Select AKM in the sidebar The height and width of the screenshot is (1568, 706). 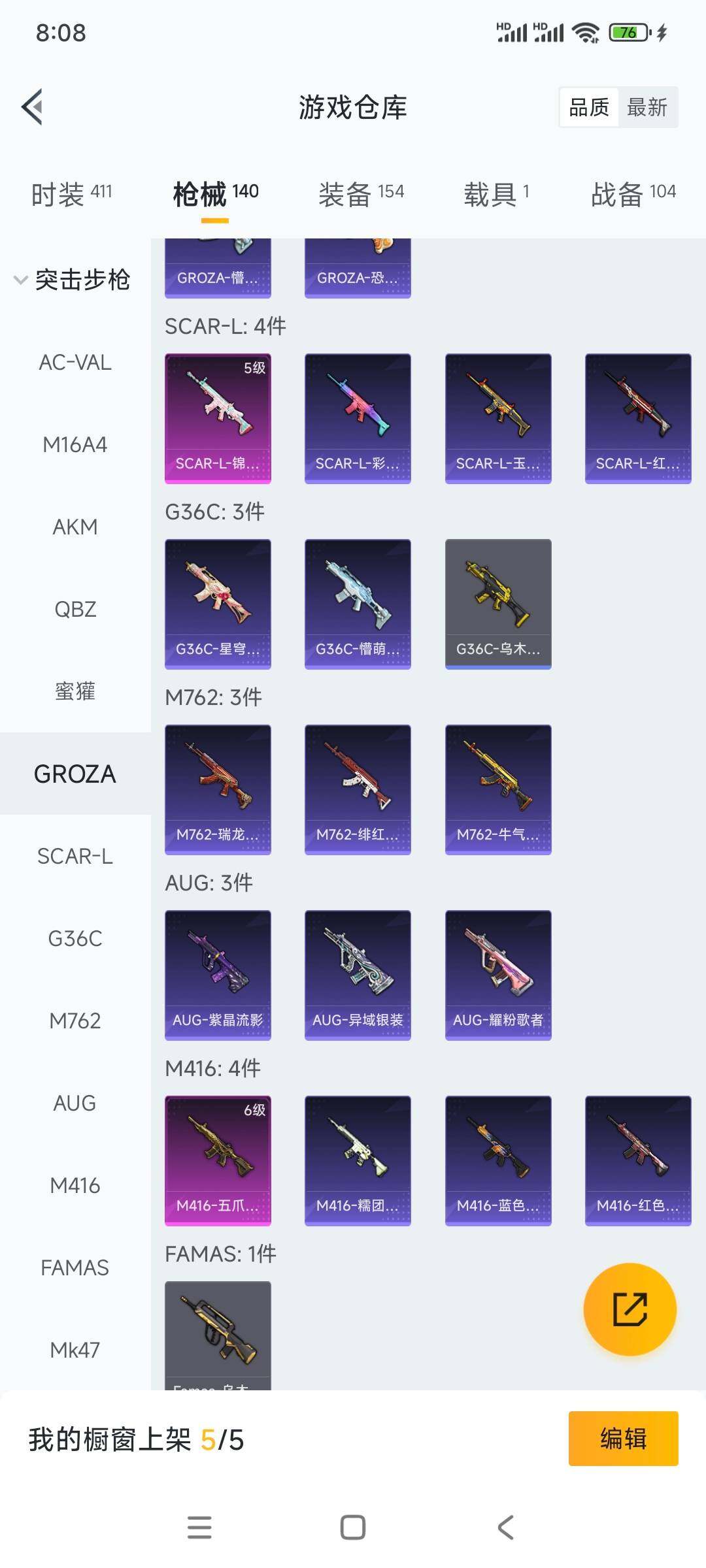point(75,527)
